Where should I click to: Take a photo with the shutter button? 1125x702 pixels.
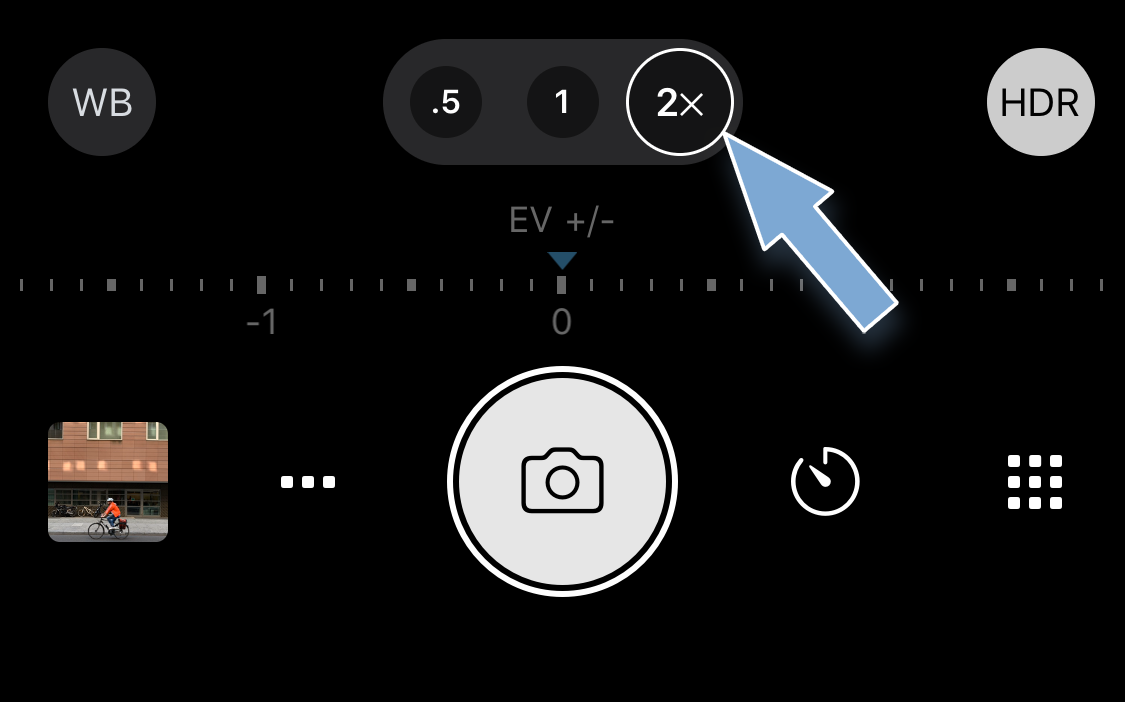point(562,481)
